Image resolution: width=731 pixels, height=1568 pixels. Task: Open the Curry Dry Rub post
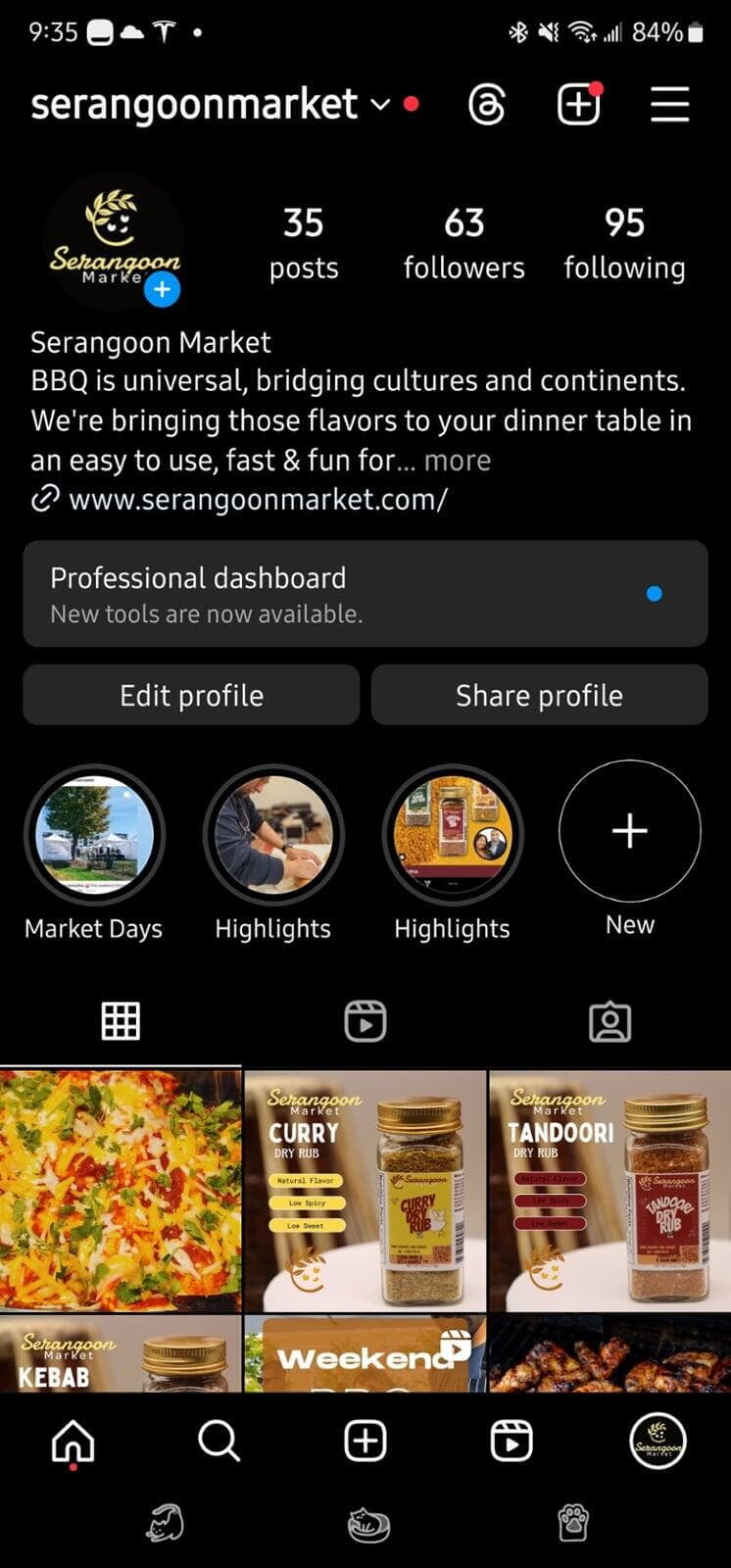point(365,1190)
